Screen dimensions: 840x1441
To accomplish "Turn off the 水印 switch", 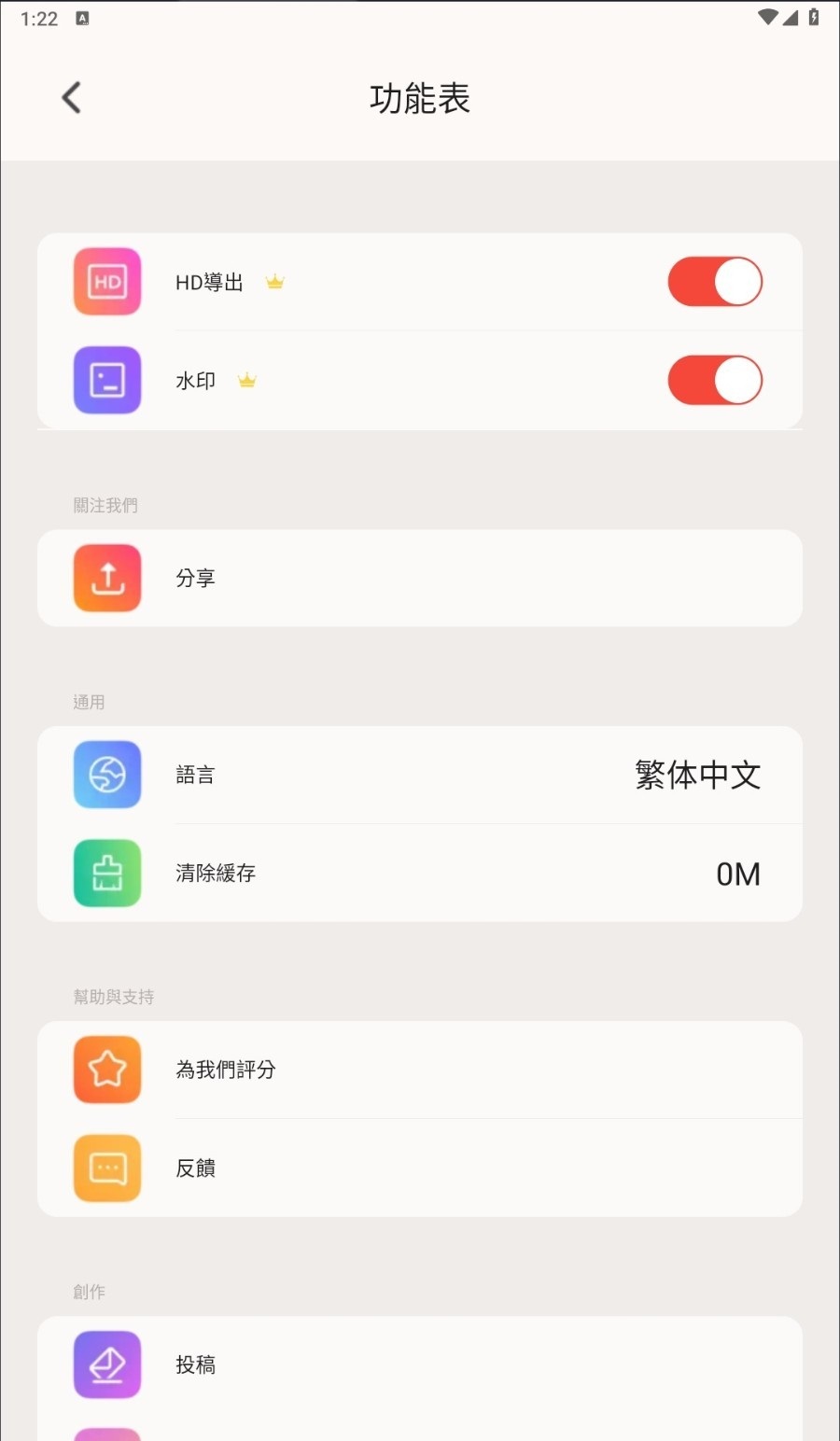I will coord(715,381).
